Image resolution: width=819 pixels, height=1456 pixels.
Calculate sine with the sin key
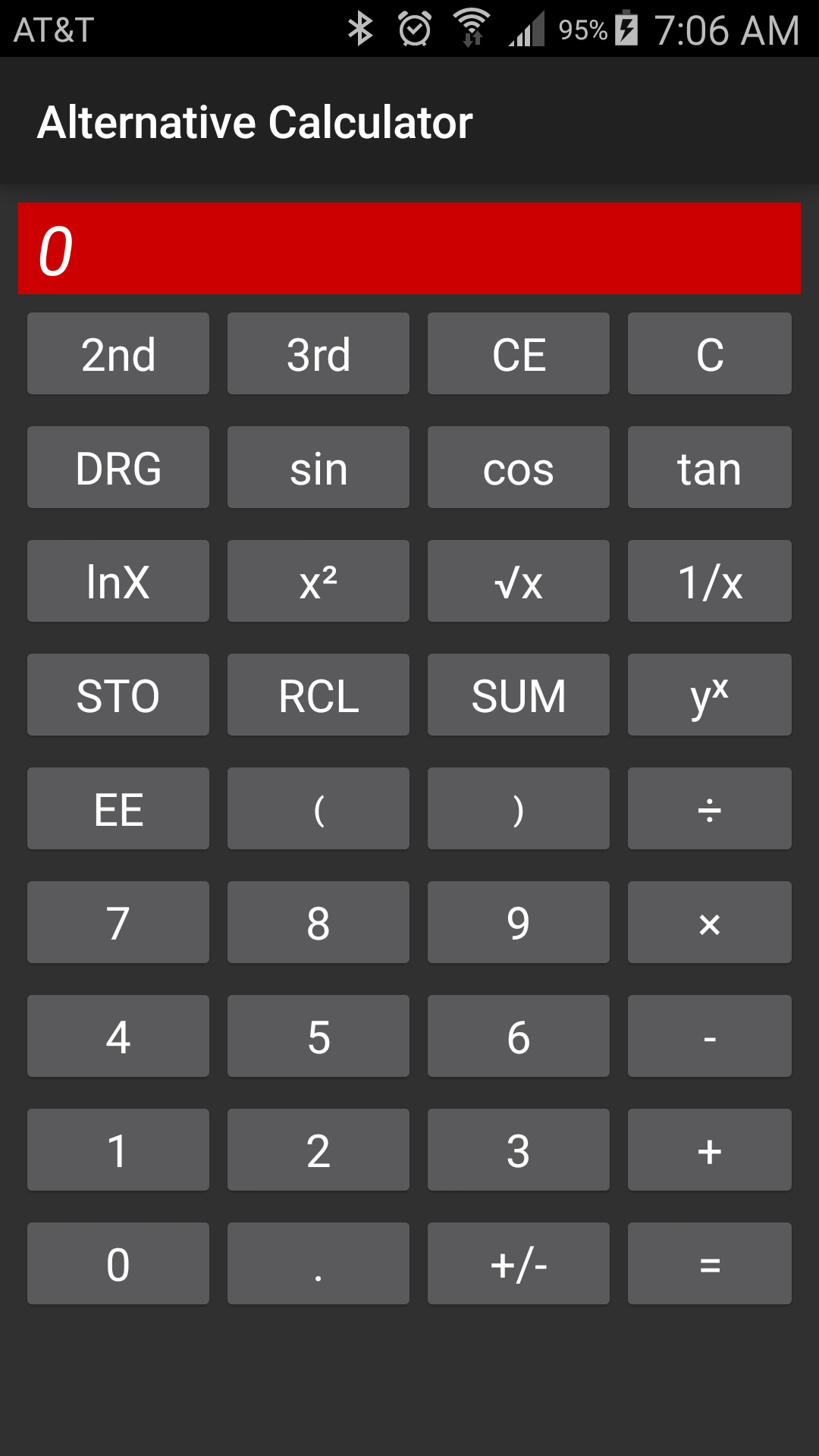(318, 467)
